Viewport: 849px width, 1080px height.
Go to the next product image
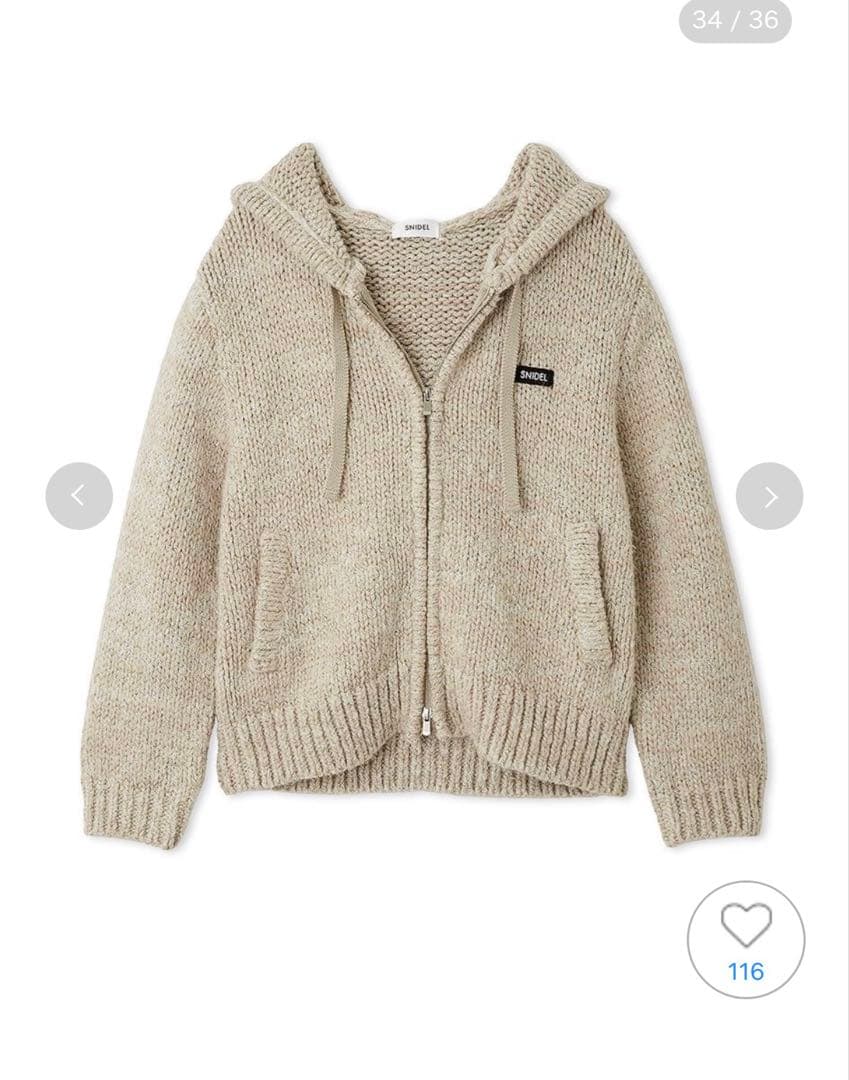(x=769, y=496)
